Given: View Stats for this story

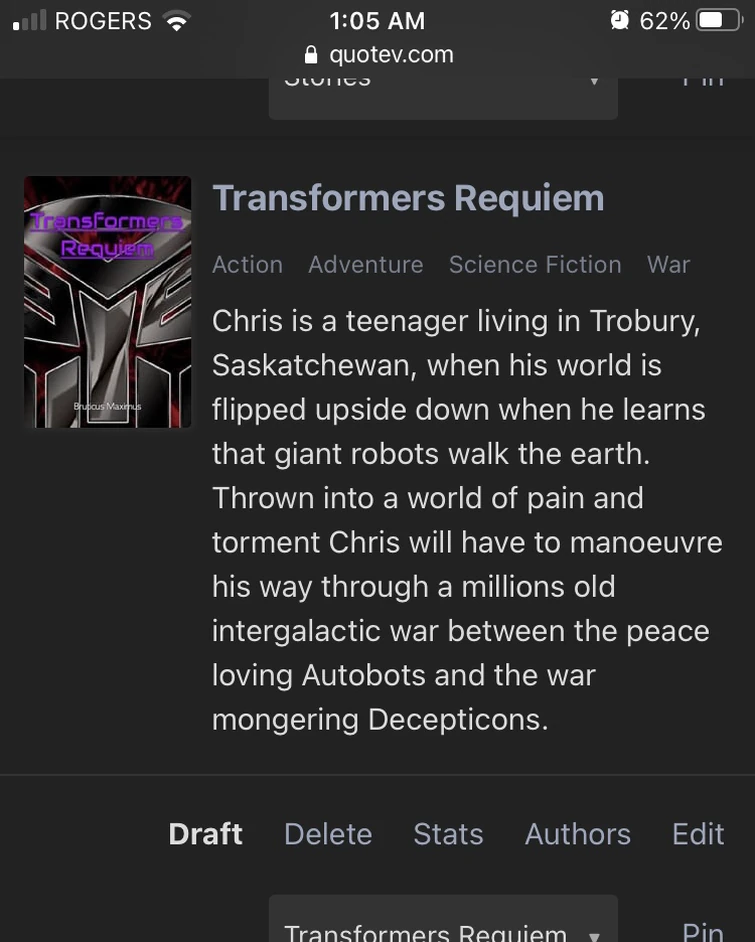Looking at the screenshot, I should tap(448, 834).
